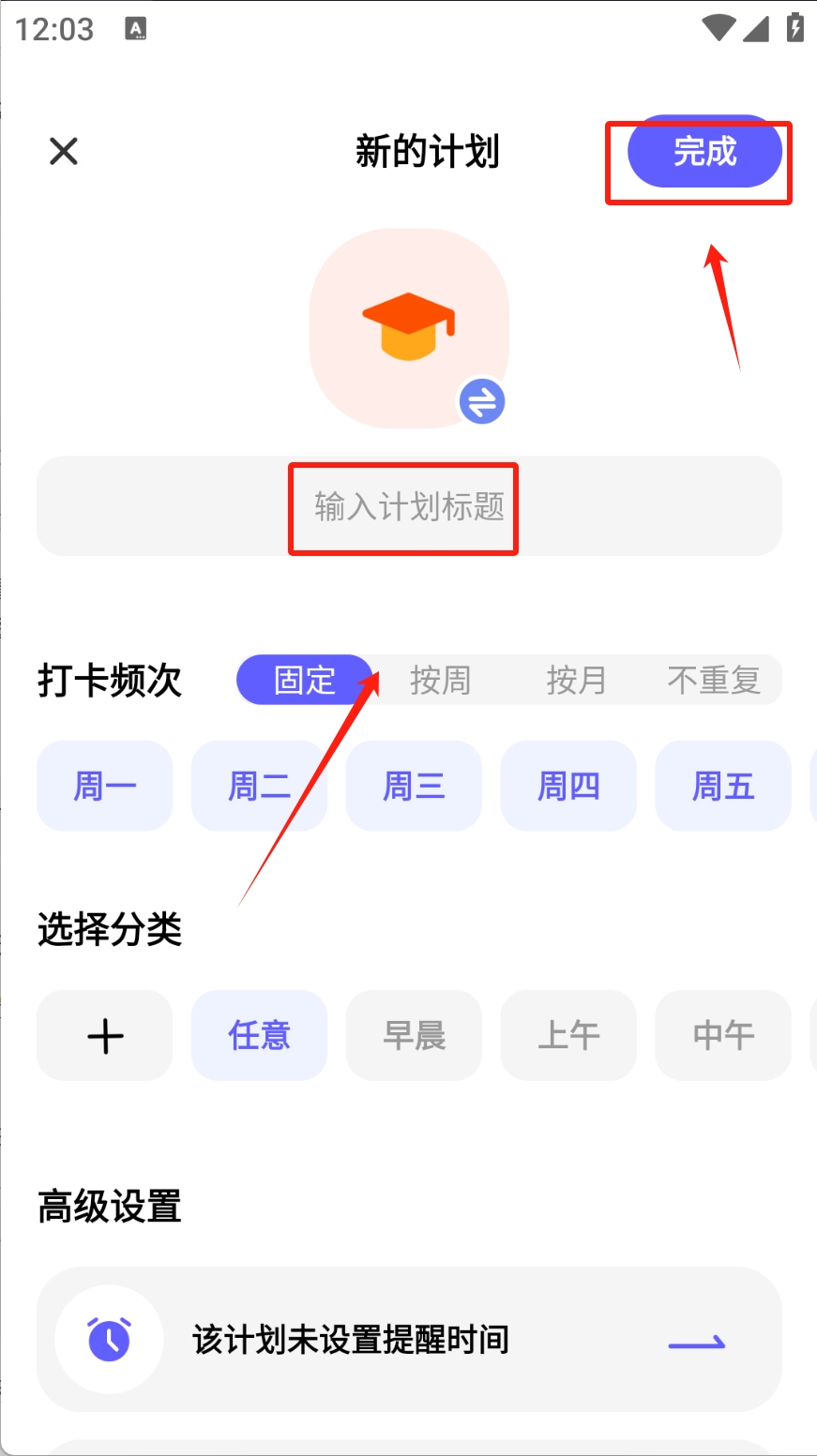Focus the 输入计划标题 title field
817x1456 pixels.
click(x=409, y=506)
